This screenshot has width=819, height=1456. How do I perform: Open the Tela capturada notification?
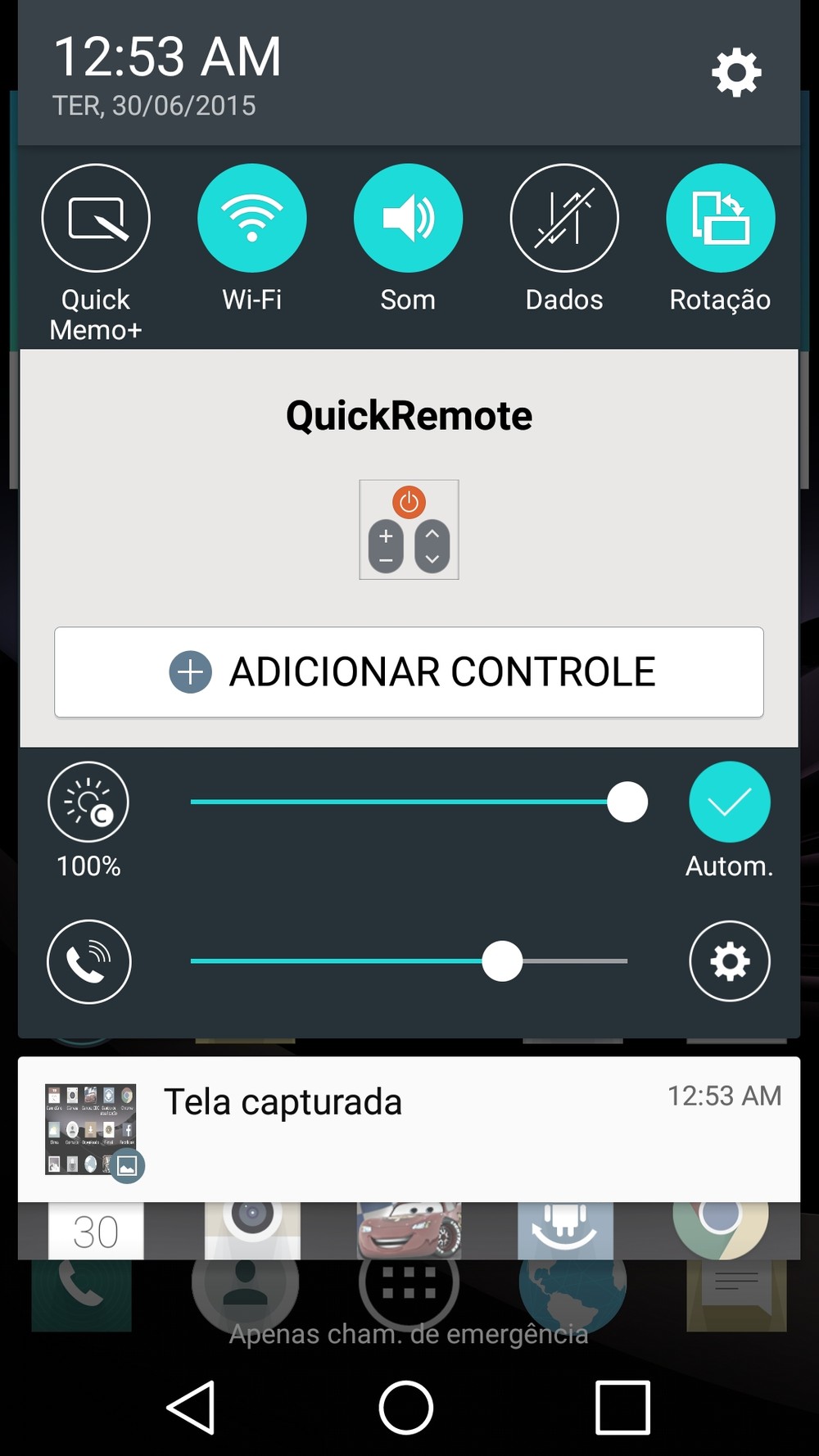(x=409, y=1129)
